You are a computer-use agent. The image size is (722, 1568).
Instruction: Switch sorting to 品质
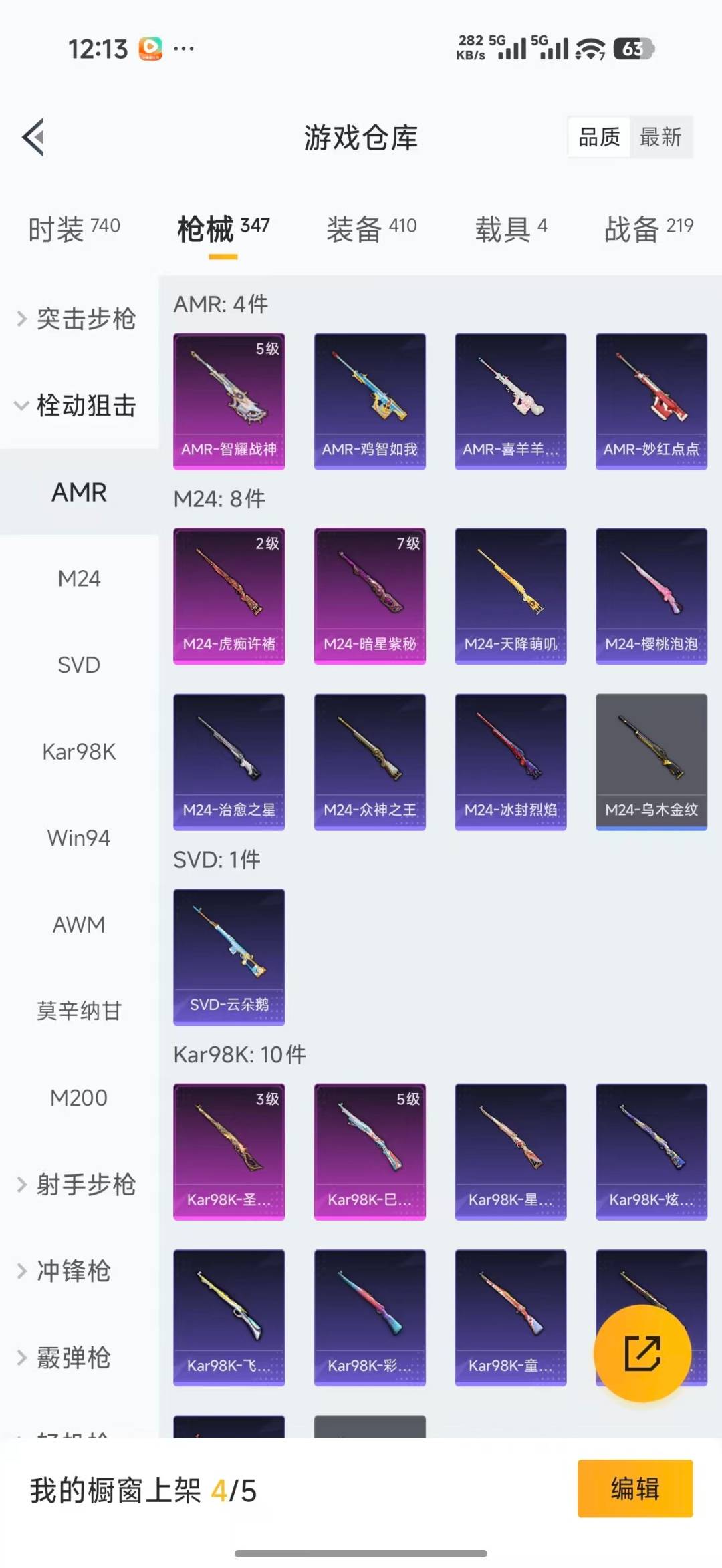(597, 137)
